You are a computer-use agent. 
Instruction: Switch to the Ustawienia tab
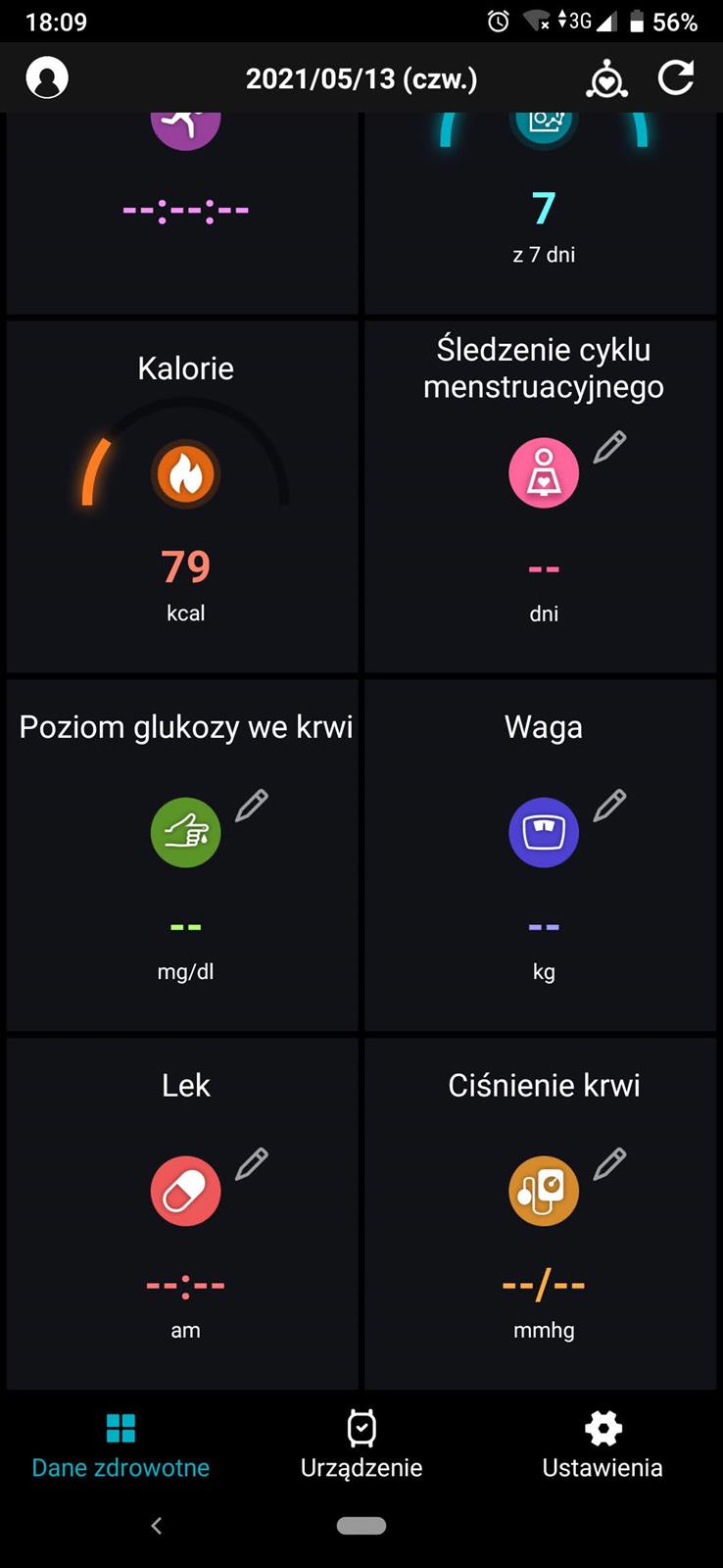(x=602, y=1445)
